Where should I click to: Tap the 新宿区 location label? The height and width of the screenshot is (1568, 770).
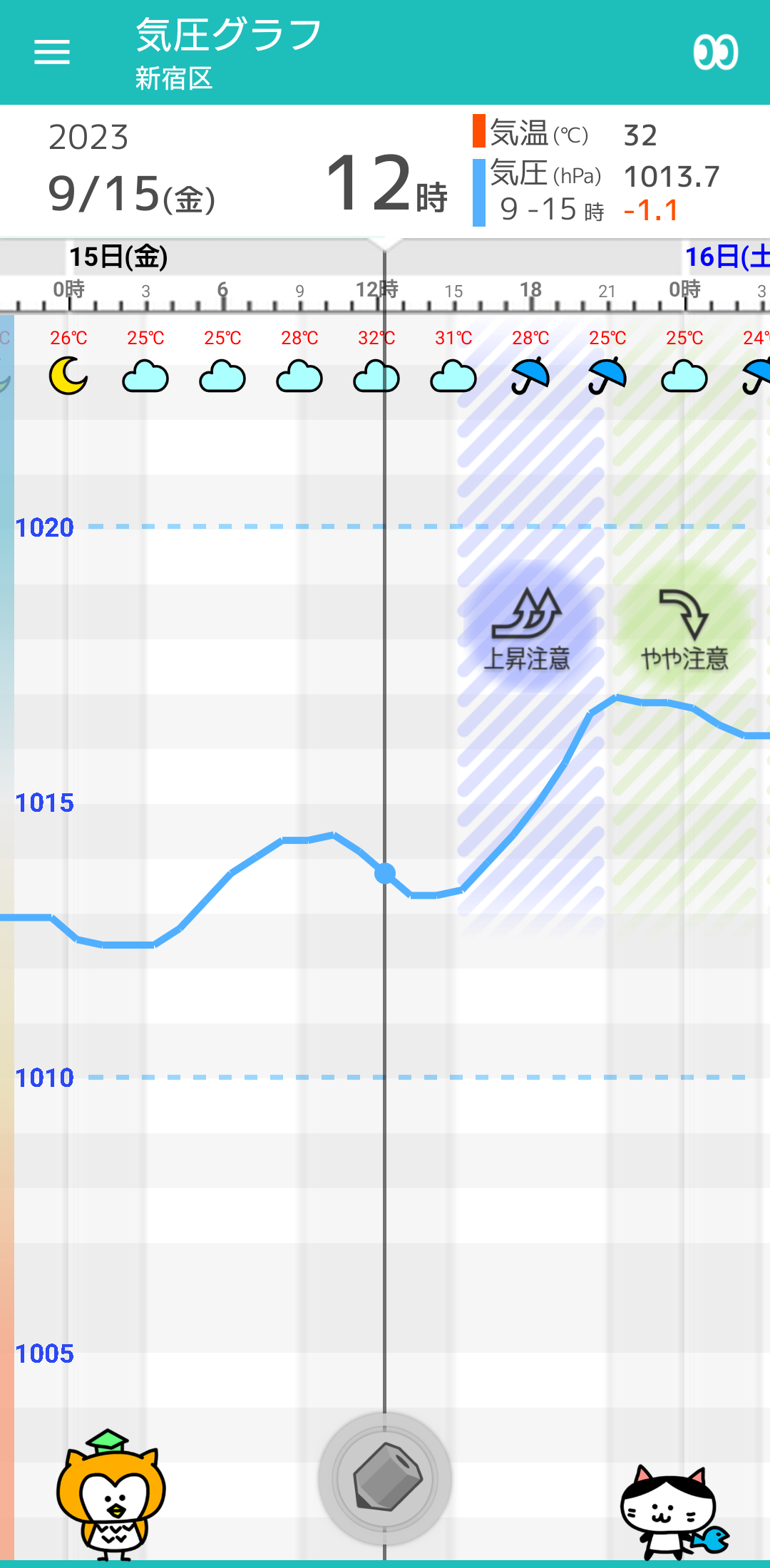click(x=175, y=78)
